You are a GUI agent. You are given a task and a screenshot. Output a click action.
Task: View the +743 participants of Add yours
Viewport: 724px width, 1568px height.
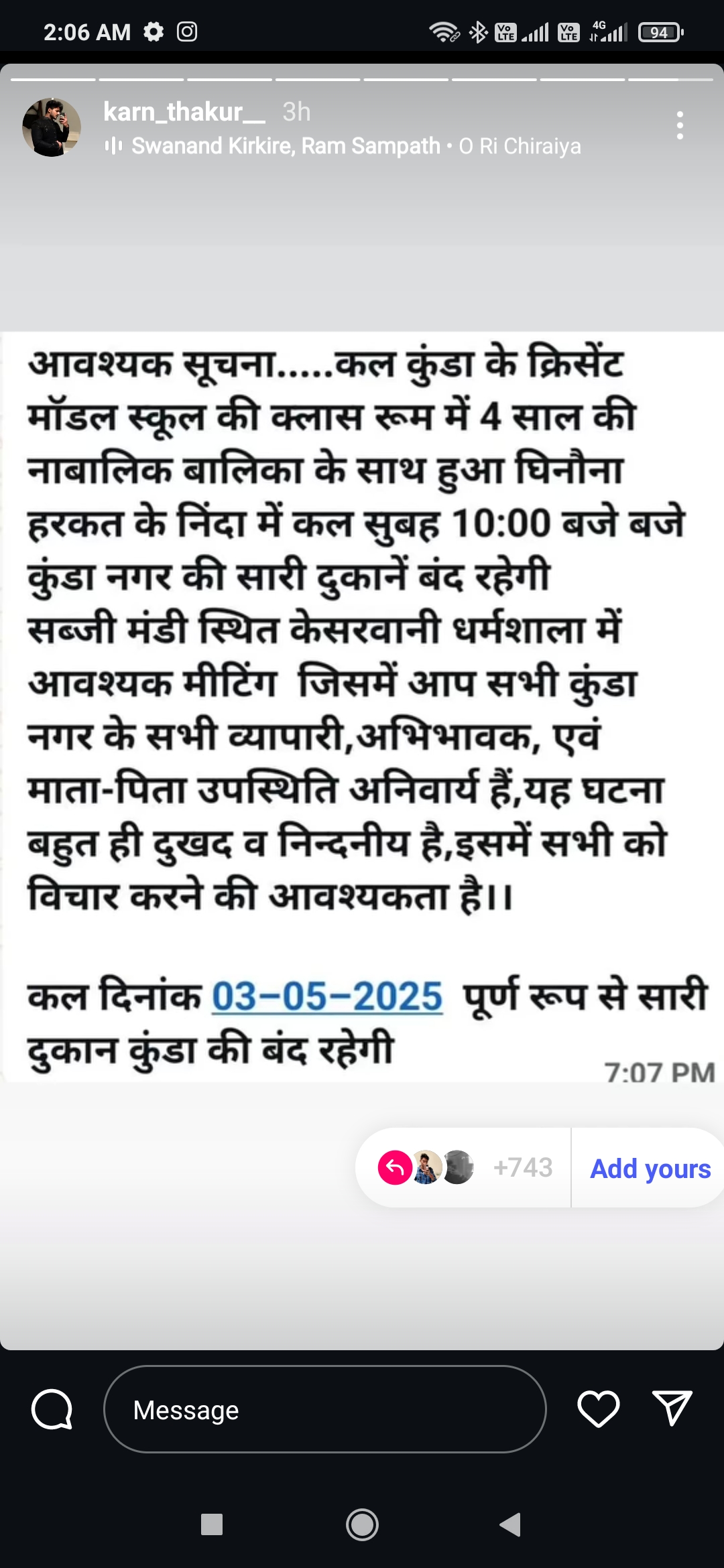coord(523,1168)
